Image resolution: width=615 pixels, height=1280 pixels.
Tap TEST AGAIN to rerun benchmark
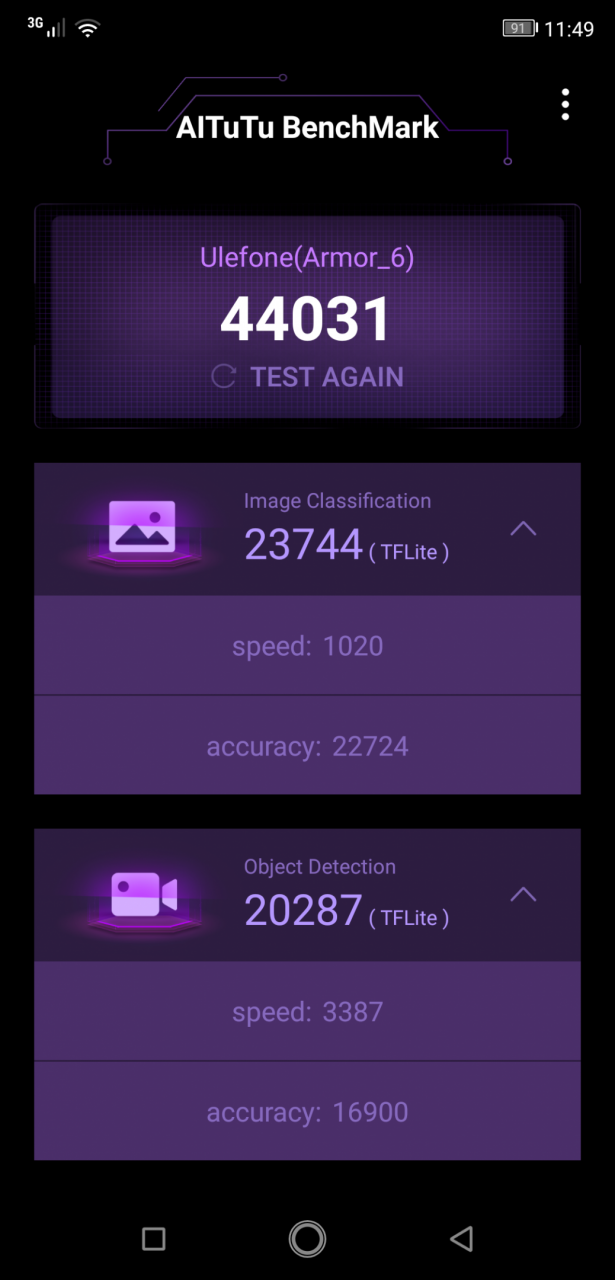point(307,377)
